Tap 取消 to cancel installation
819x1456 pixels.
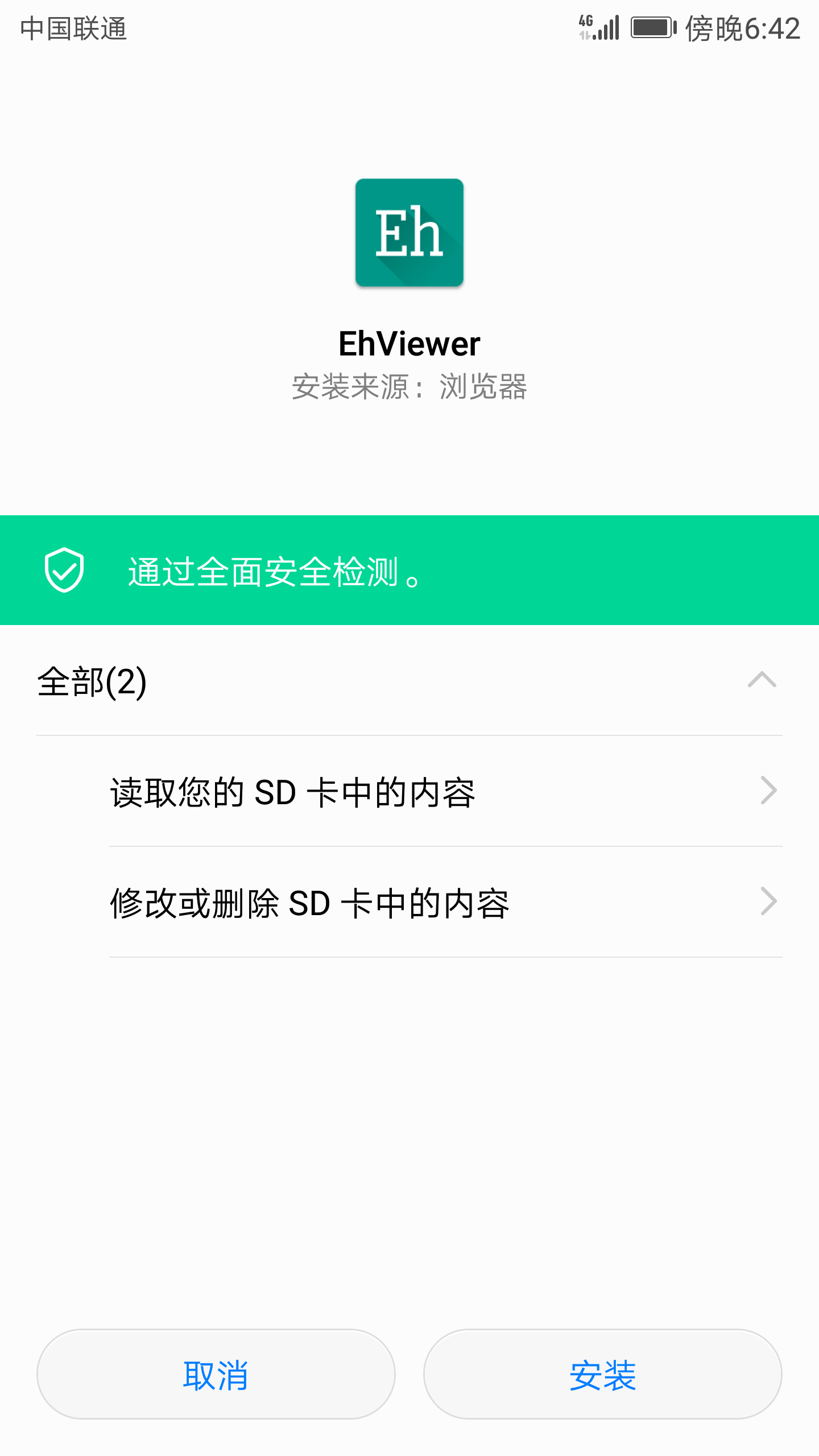coord(216,1374)
